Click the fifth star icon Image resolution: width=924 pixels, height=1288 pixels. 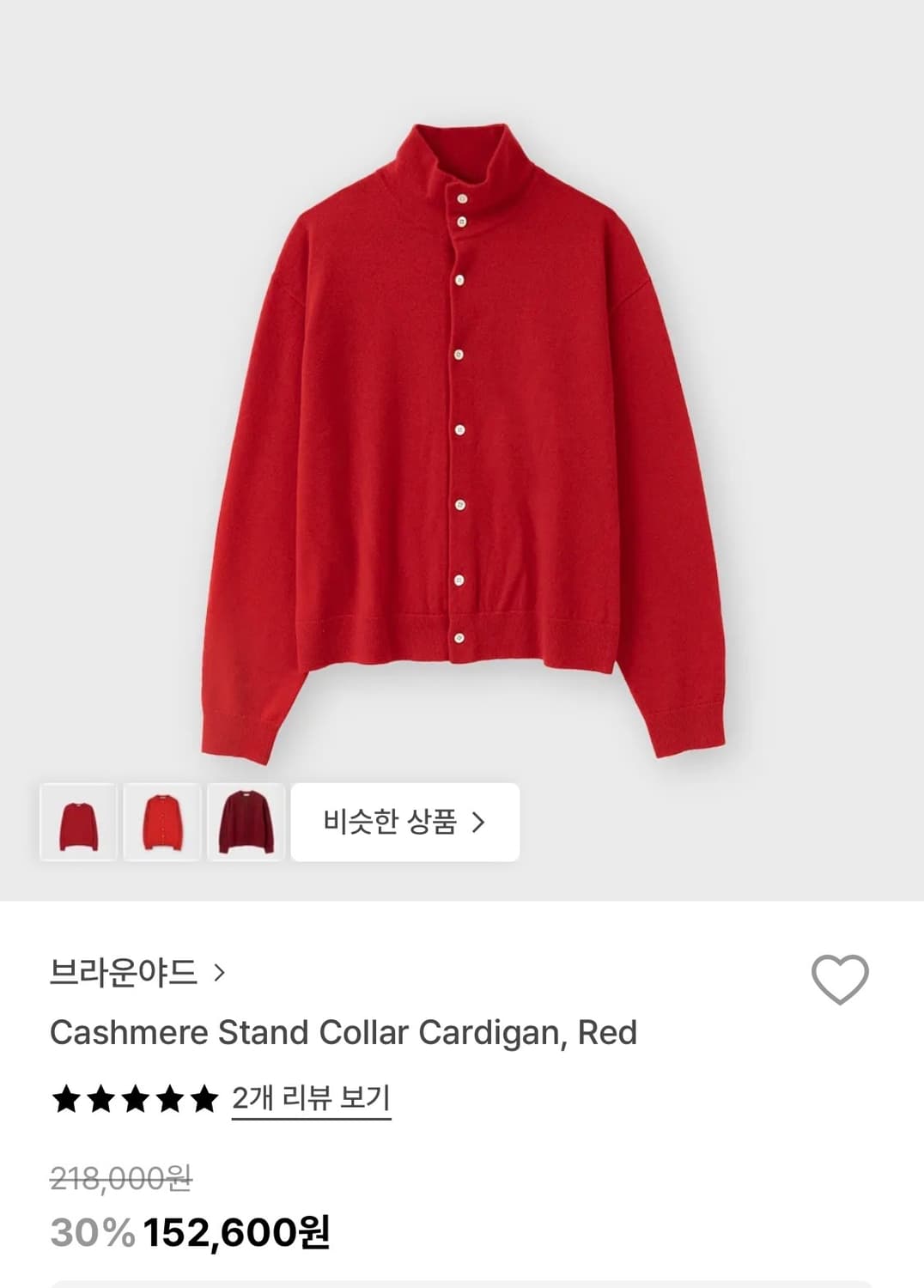[205, 1097]
